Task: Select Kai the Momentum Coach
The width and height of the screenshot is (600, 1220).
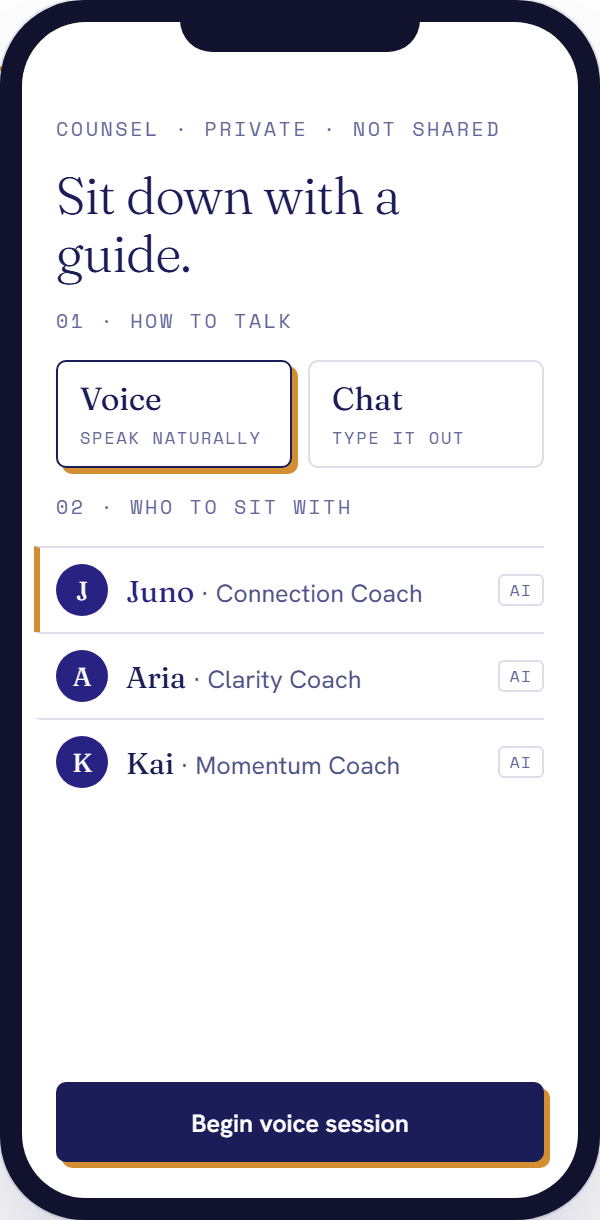Action: (290, 762)
